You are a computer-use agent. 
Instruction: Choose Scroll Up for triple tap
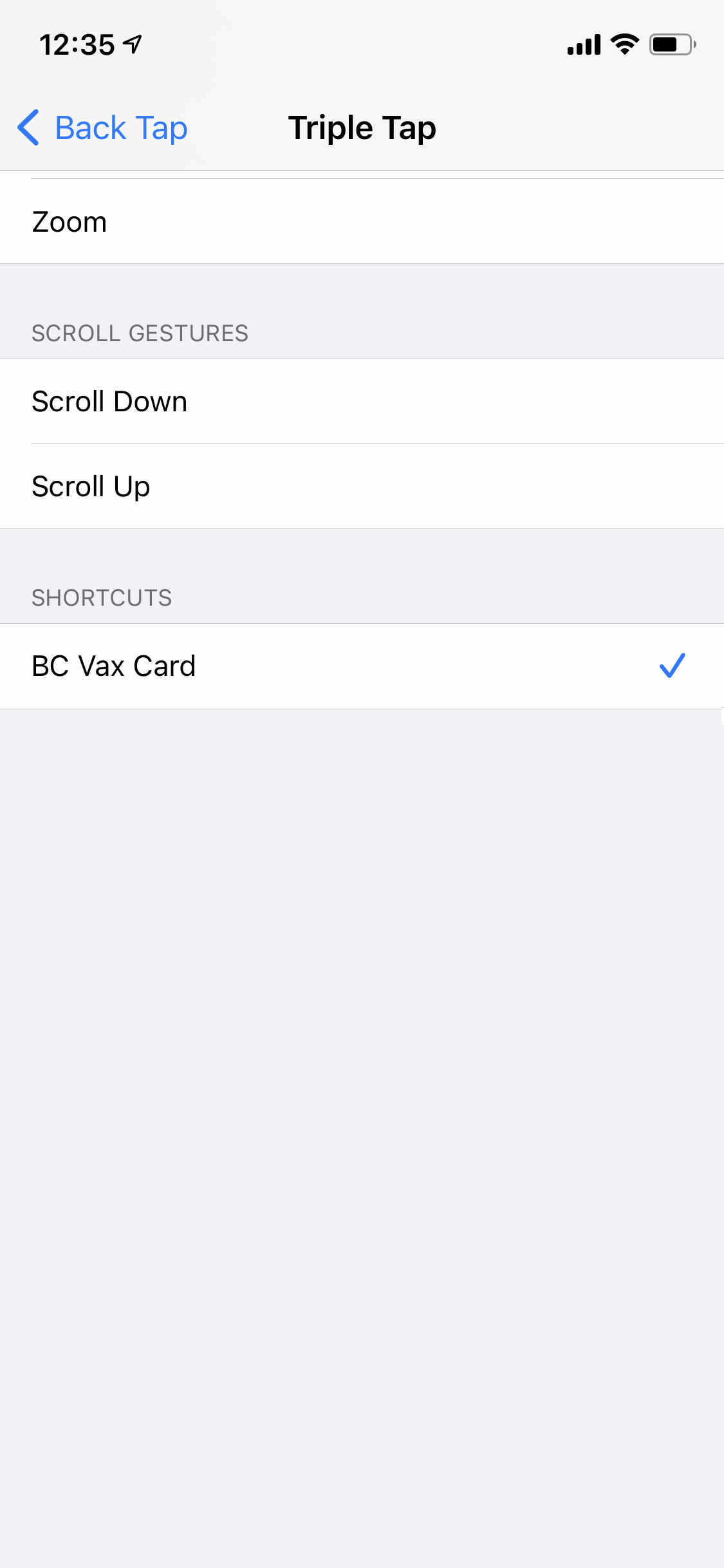click(x=362, y=486)
